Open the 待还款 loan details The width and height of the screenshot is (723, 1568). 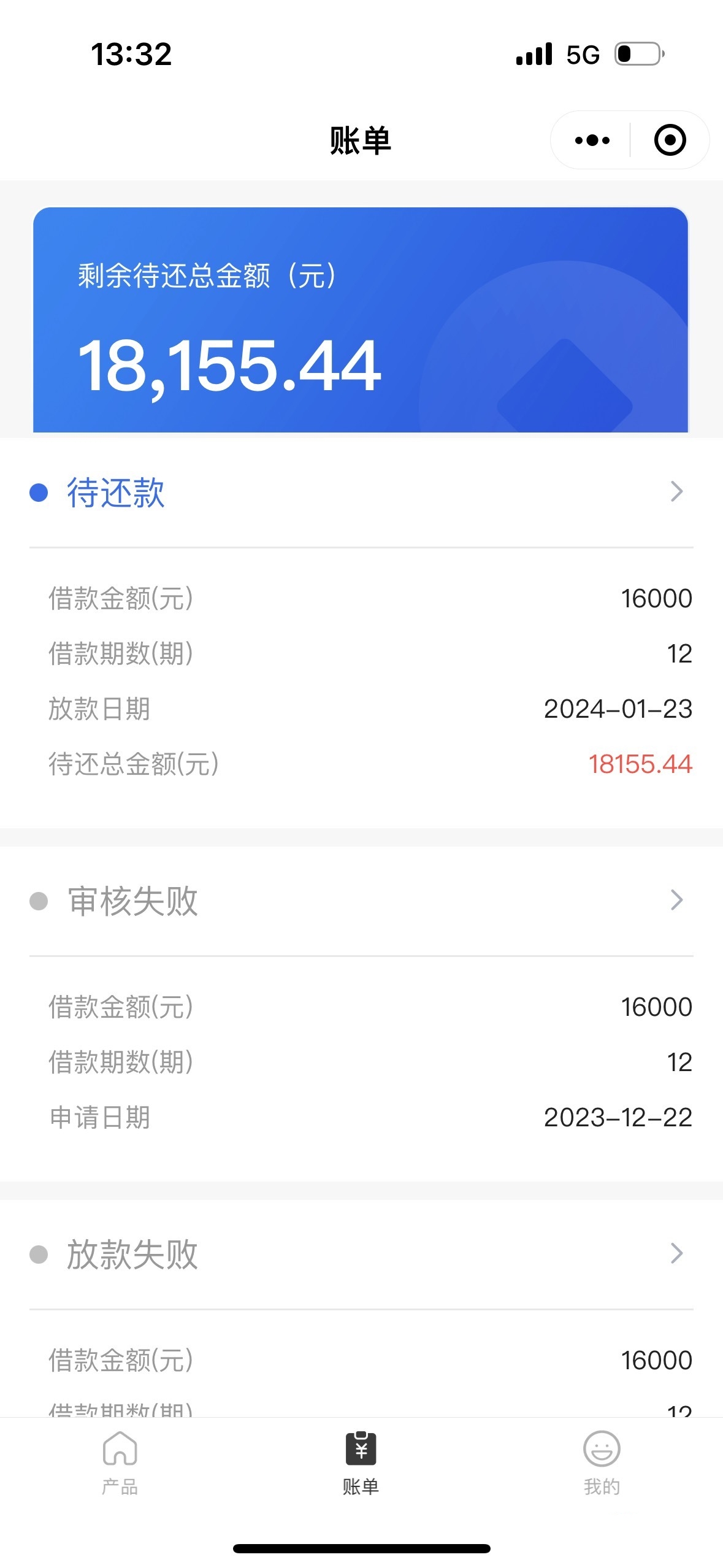point(361,492)
